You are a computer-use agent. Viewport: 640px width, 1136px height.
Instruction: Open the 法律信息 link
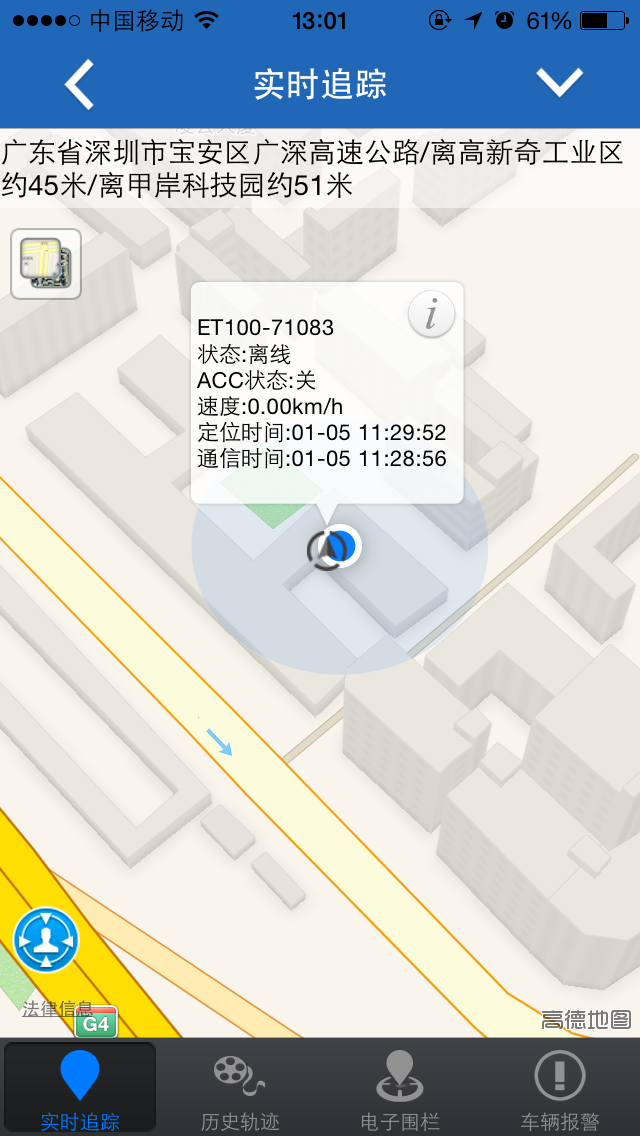tap(57, 1009)
